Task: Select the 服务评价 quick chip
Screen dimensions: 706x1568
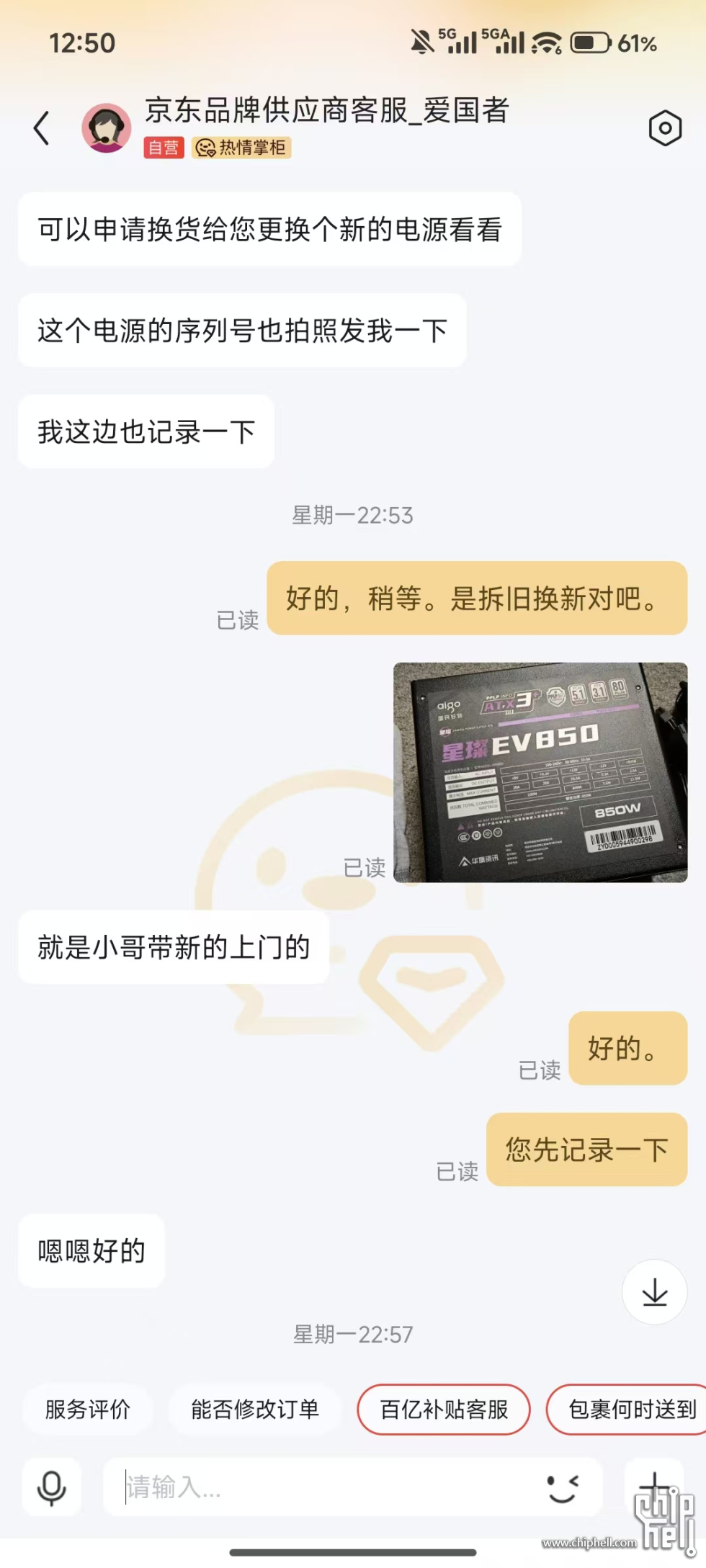Action: pyautogui.click(x=87, y=1409)
